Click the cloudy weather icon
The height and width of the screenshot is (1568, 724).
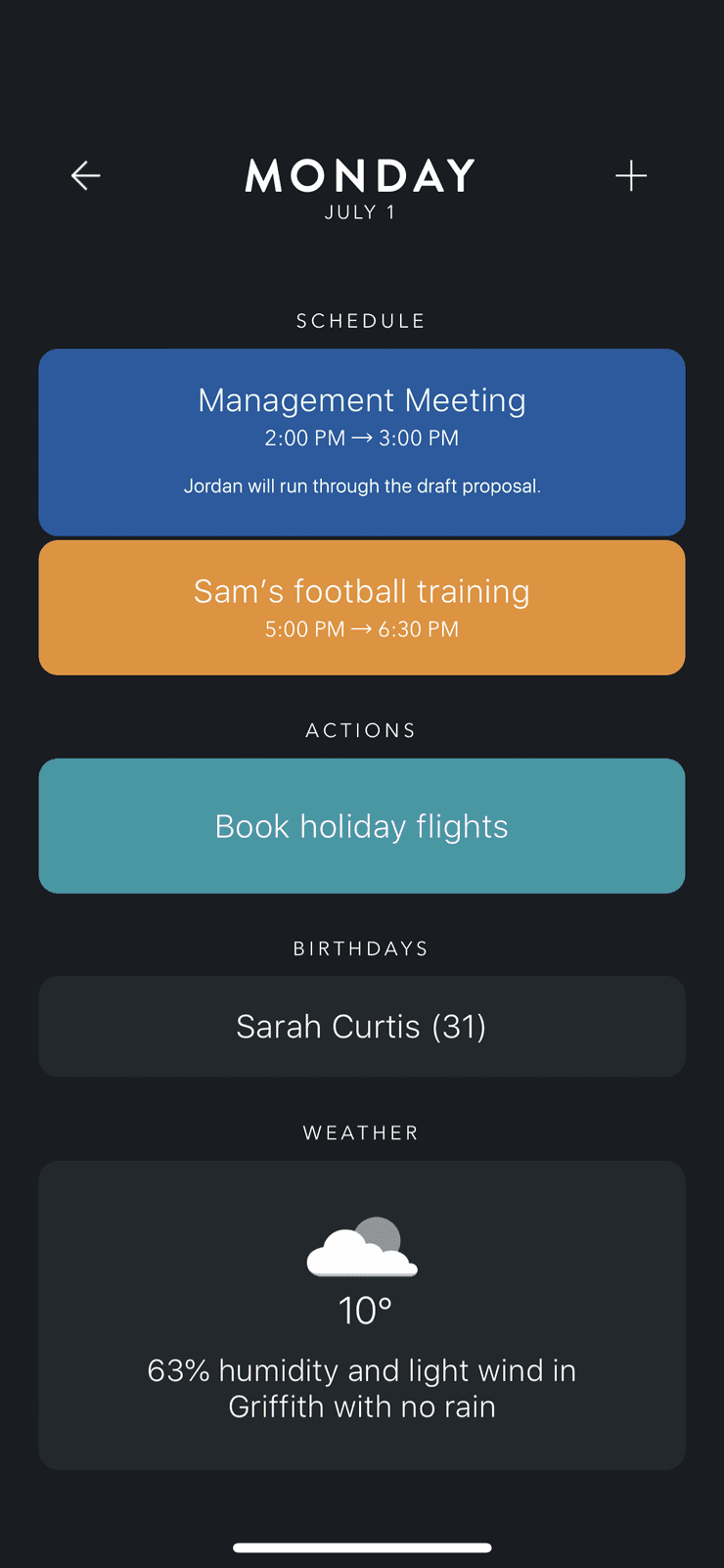362,1245
